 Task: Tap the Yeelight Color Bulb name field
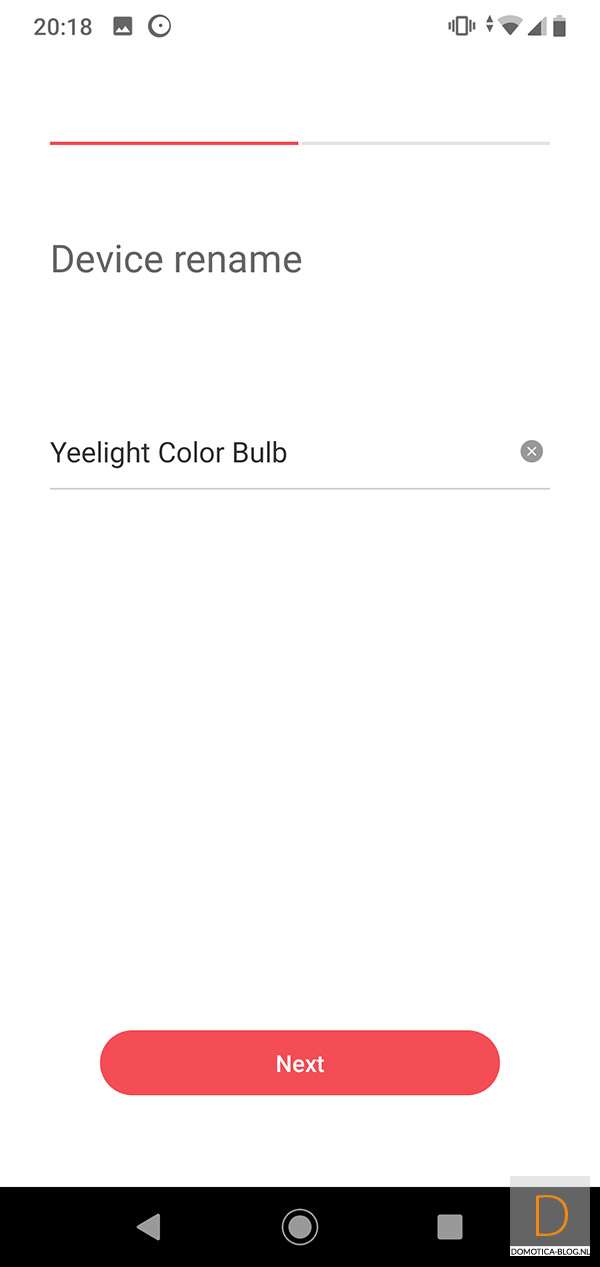(x=270, y=453)
